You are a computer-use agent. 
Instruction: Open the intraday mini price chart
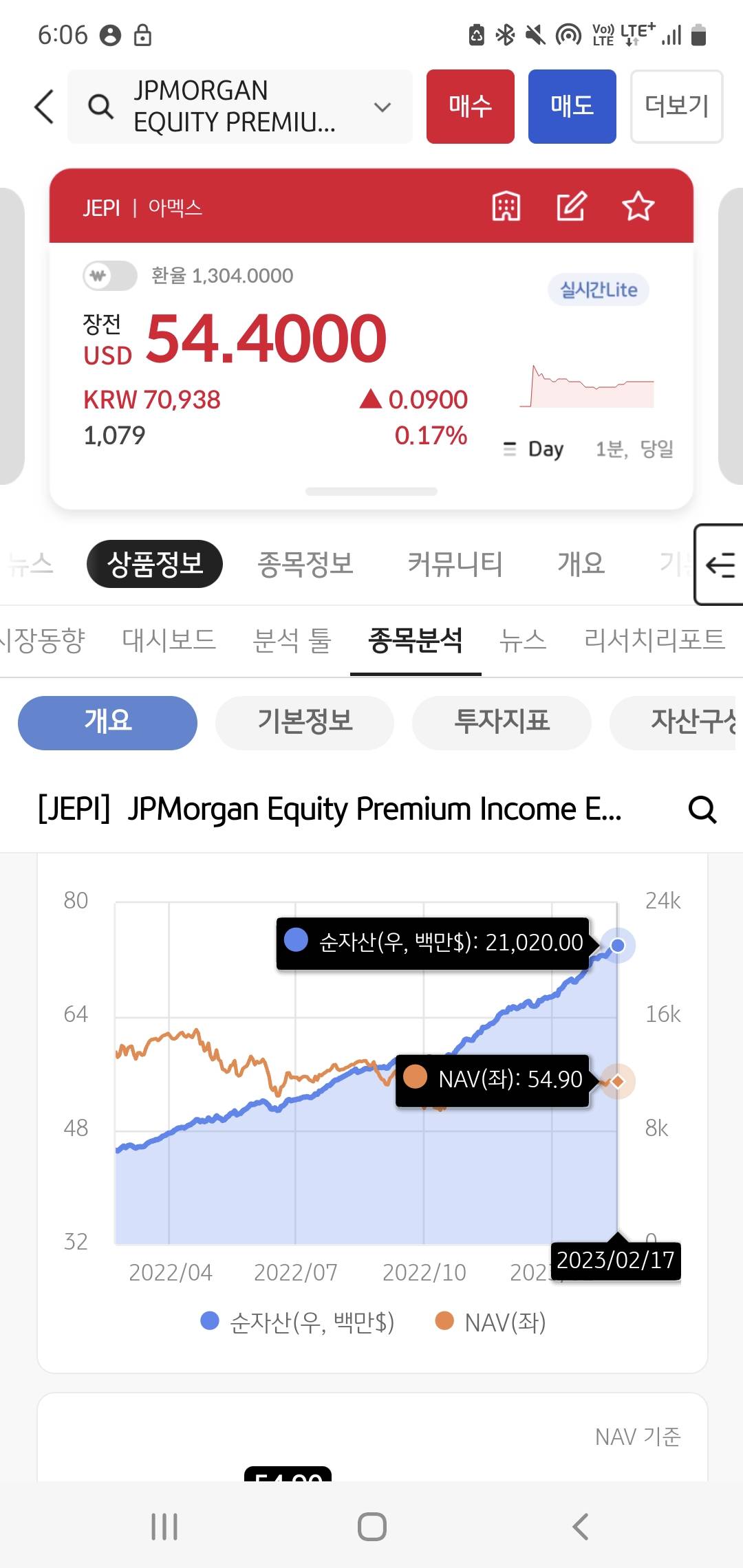coord(587,388)
